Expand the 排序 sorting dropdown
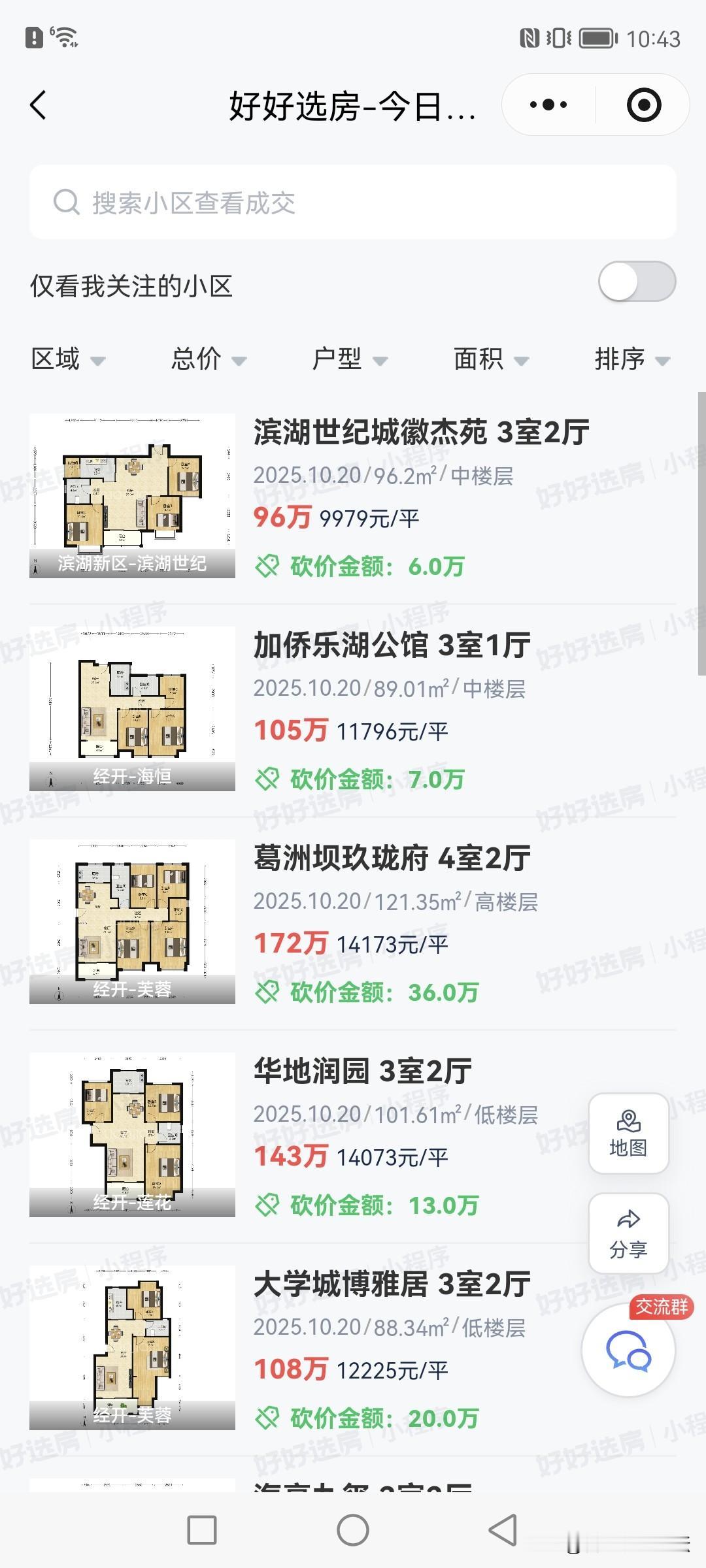This screenshot has height=1568, width=706. pyautogui.click(x=632, y=359)
